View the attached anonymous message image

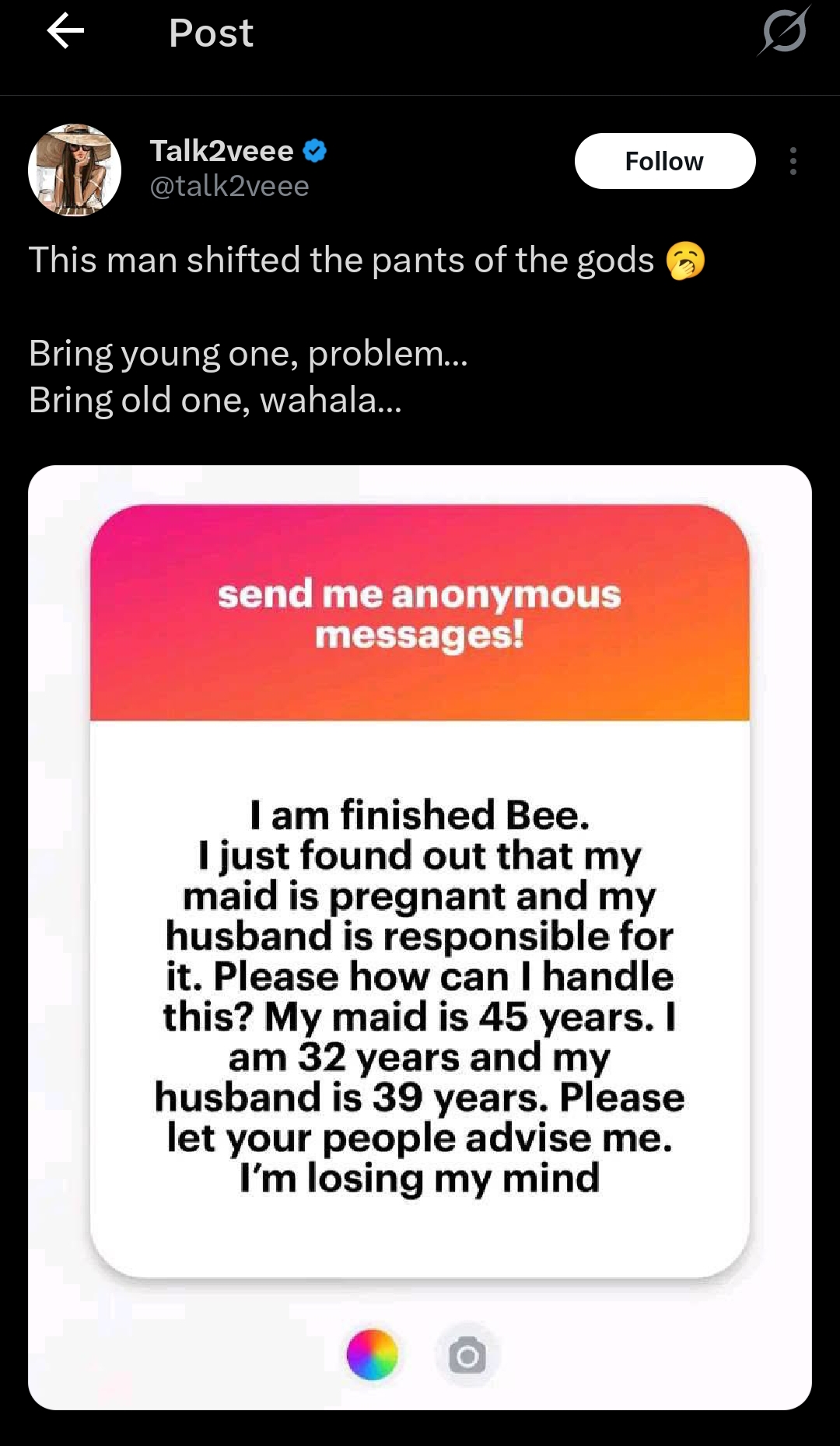tap(420, 937)
